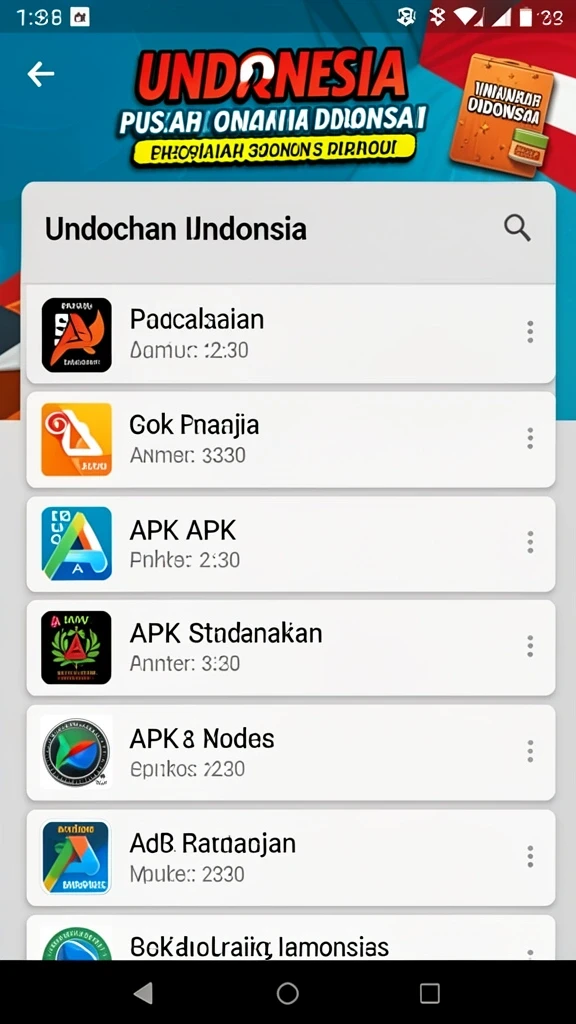Open overflow menu for Padcalaaian
Screen dimensions: 576x1024
pyautogui.click(x=530, y=332)
